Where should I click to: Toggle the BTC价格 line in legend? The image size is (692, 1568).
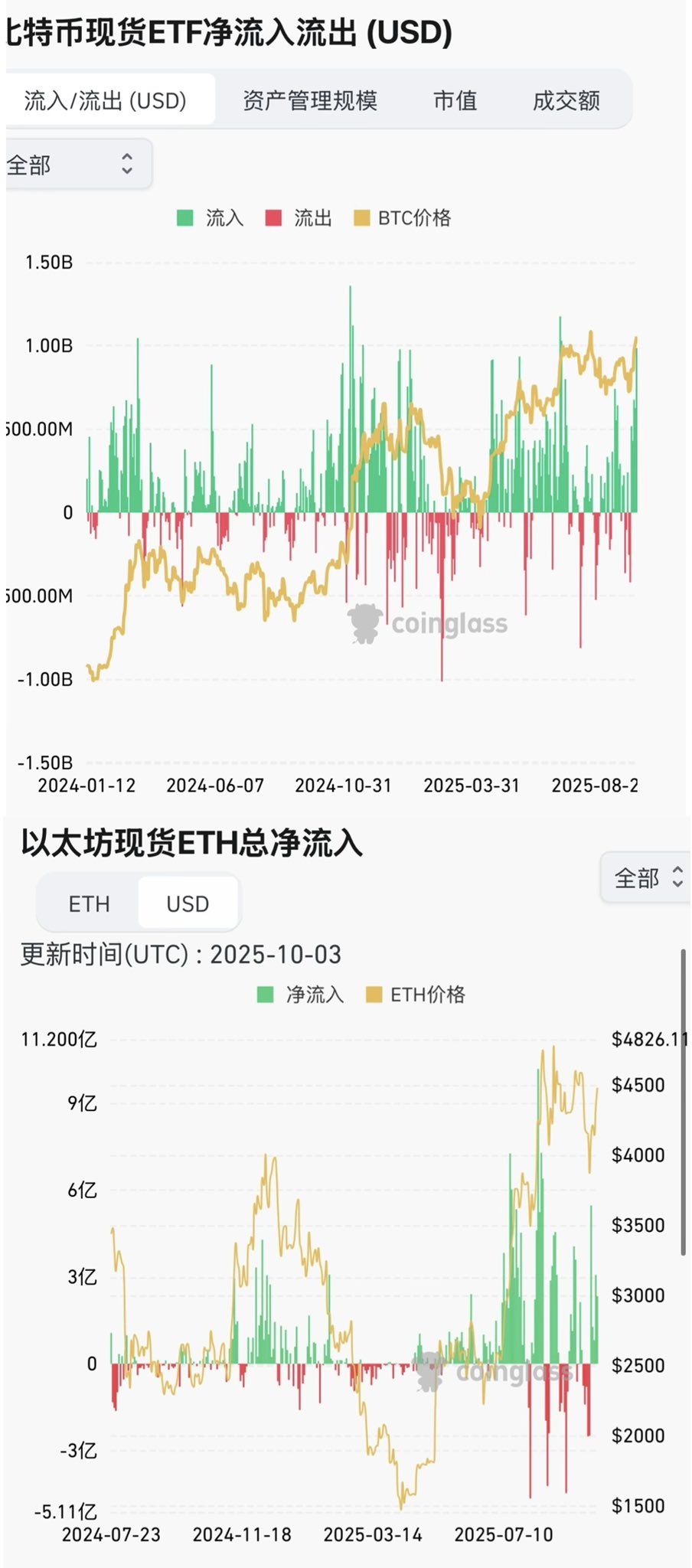(403, 218)
